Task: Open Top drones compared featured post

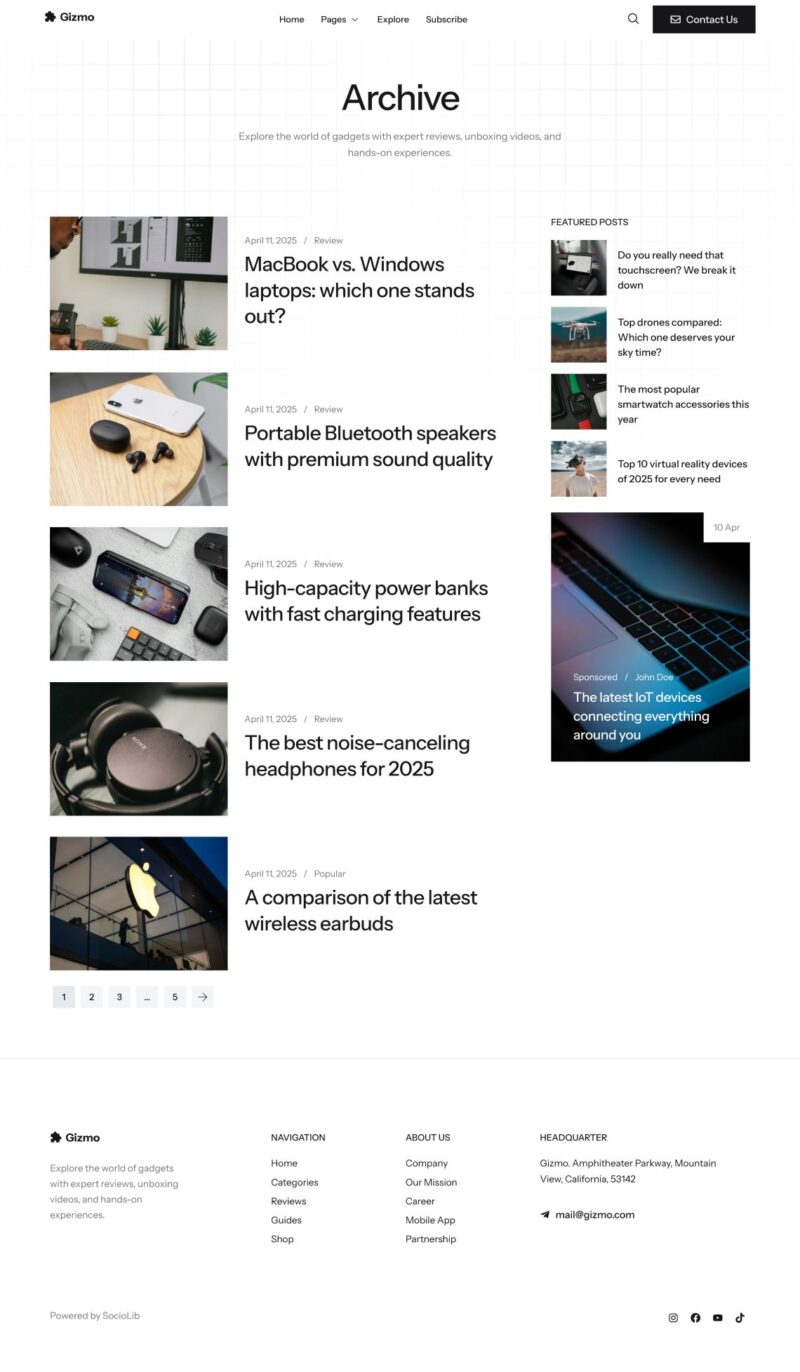Action: 676,337
